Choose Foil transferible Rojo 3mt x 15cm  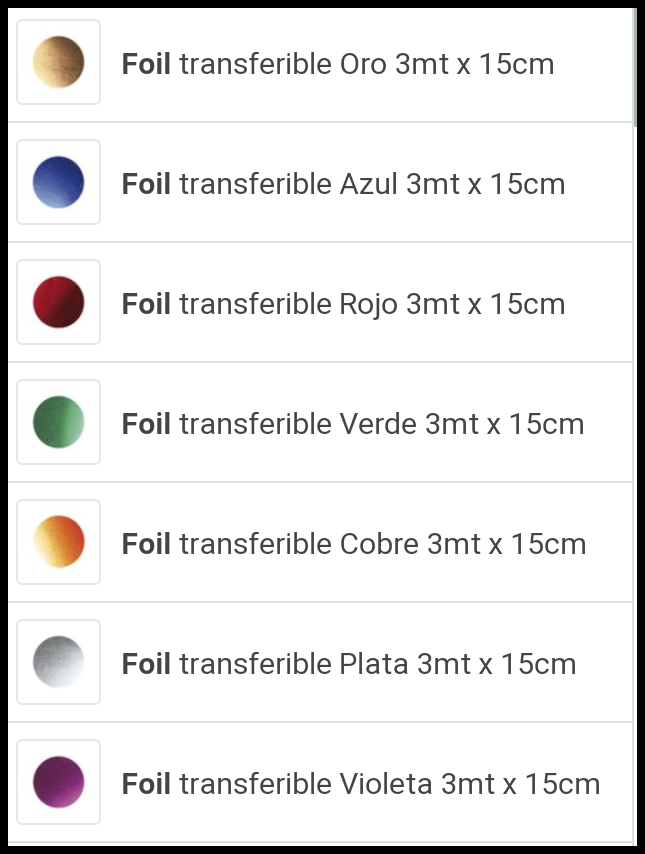pos(343,304)
